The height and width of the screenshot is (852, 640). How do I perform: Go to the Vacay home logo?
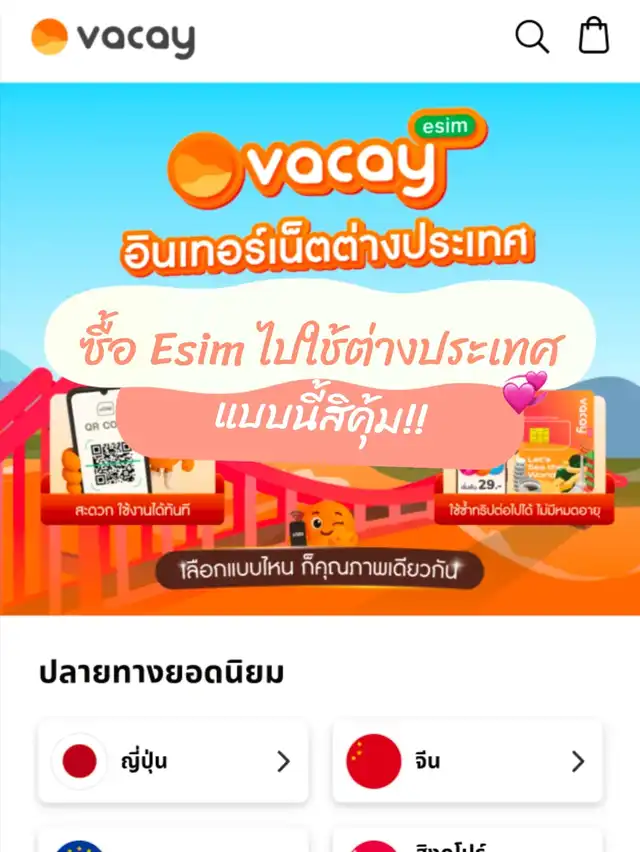point(113,38)
